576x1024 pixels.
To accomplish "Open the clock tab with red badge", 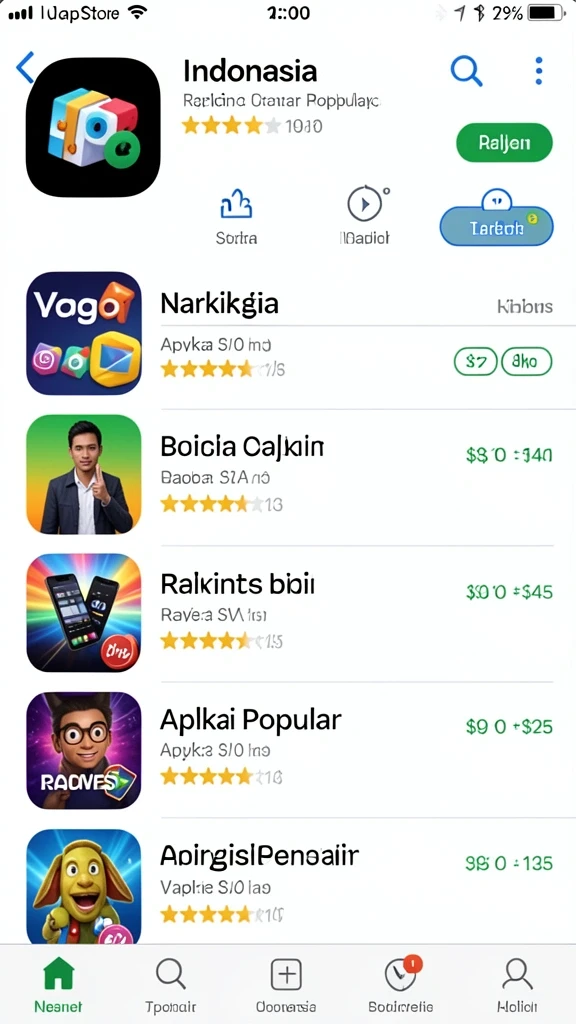I will (x=401, y=985).
